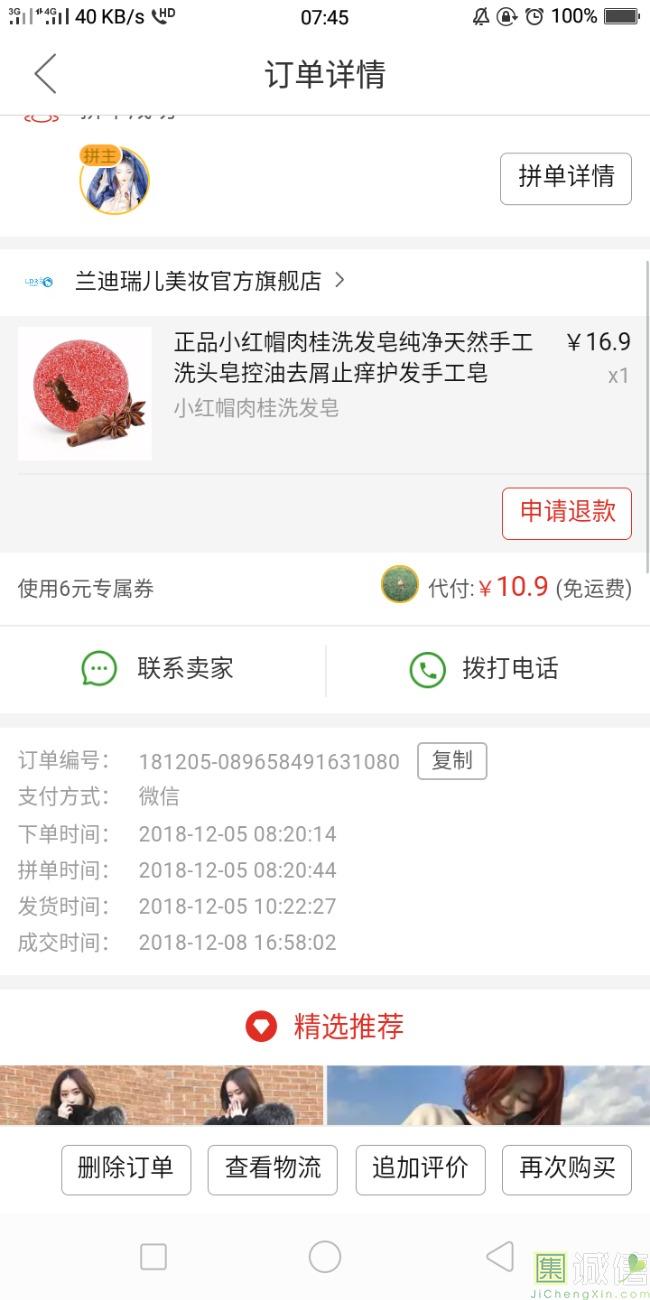This screenshot has width=650, height=1300.
Task: Buy again with 再次购买
Action: tap(566, 1169)
